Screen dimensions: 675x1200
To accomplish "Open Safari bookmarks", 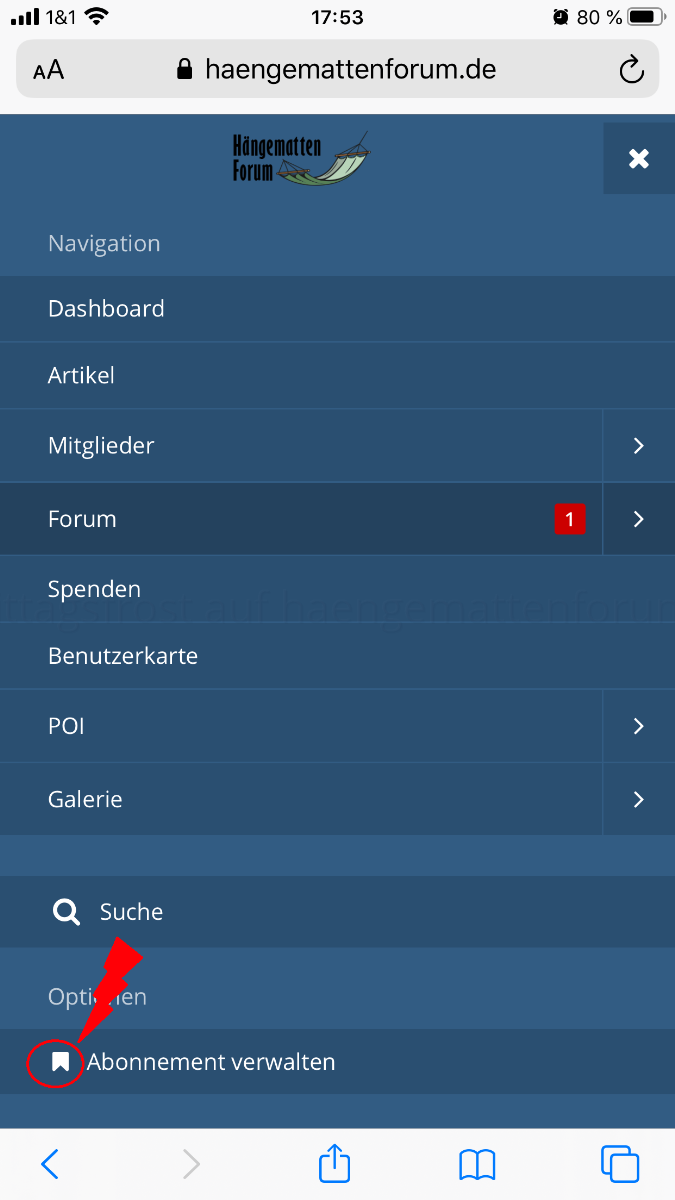I will (477, 1164).
